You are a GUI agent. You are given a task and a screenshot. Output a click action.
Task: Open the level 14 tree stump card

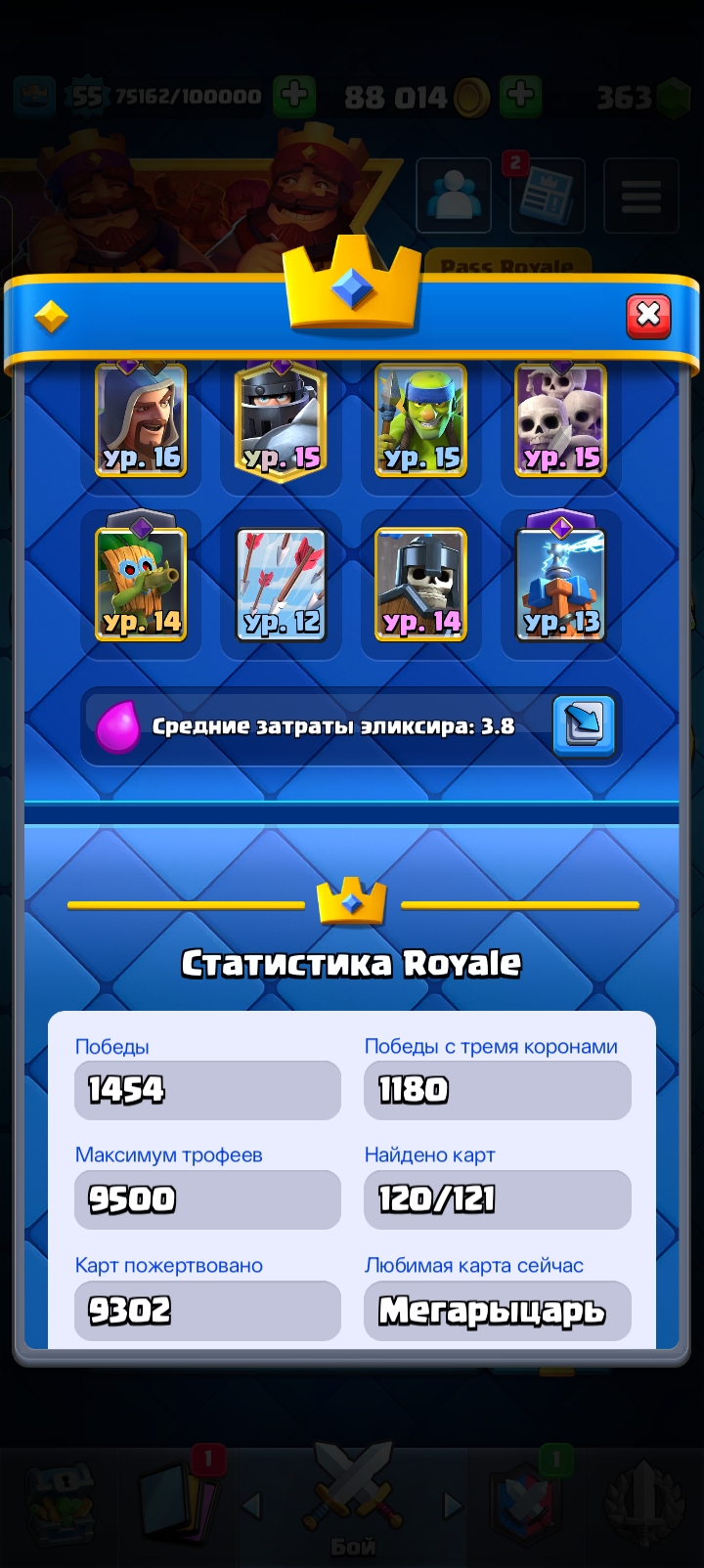pos(141,585)
